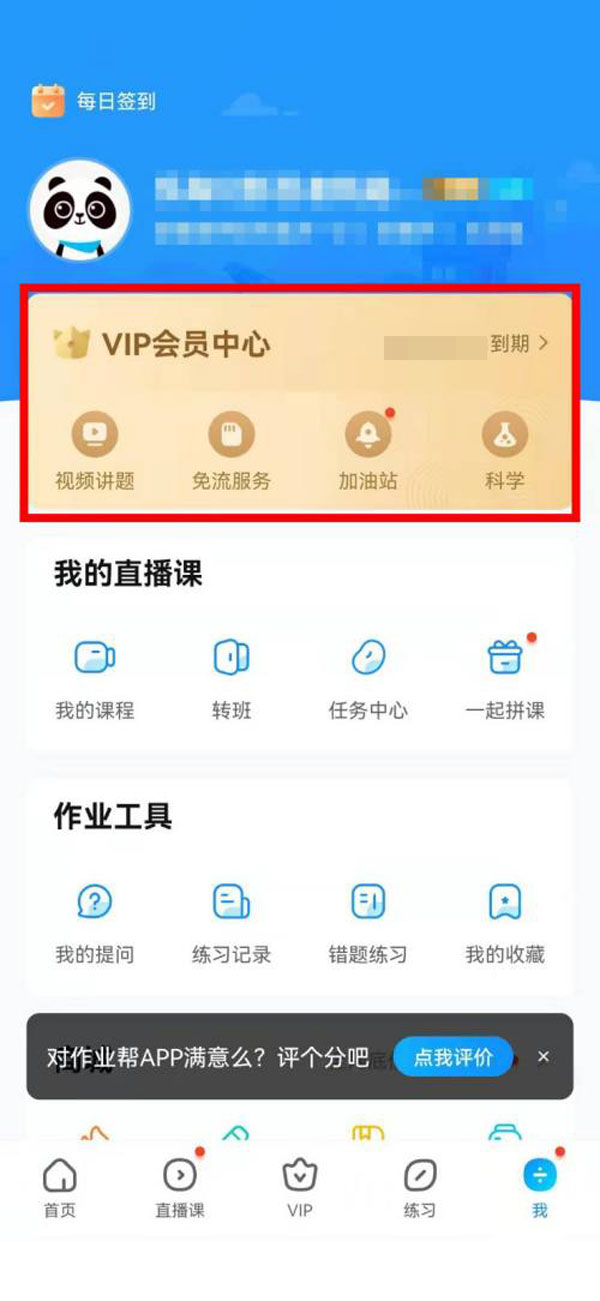
Task: Open 视频讲题 in VIP center
Action: coord(95,452)
